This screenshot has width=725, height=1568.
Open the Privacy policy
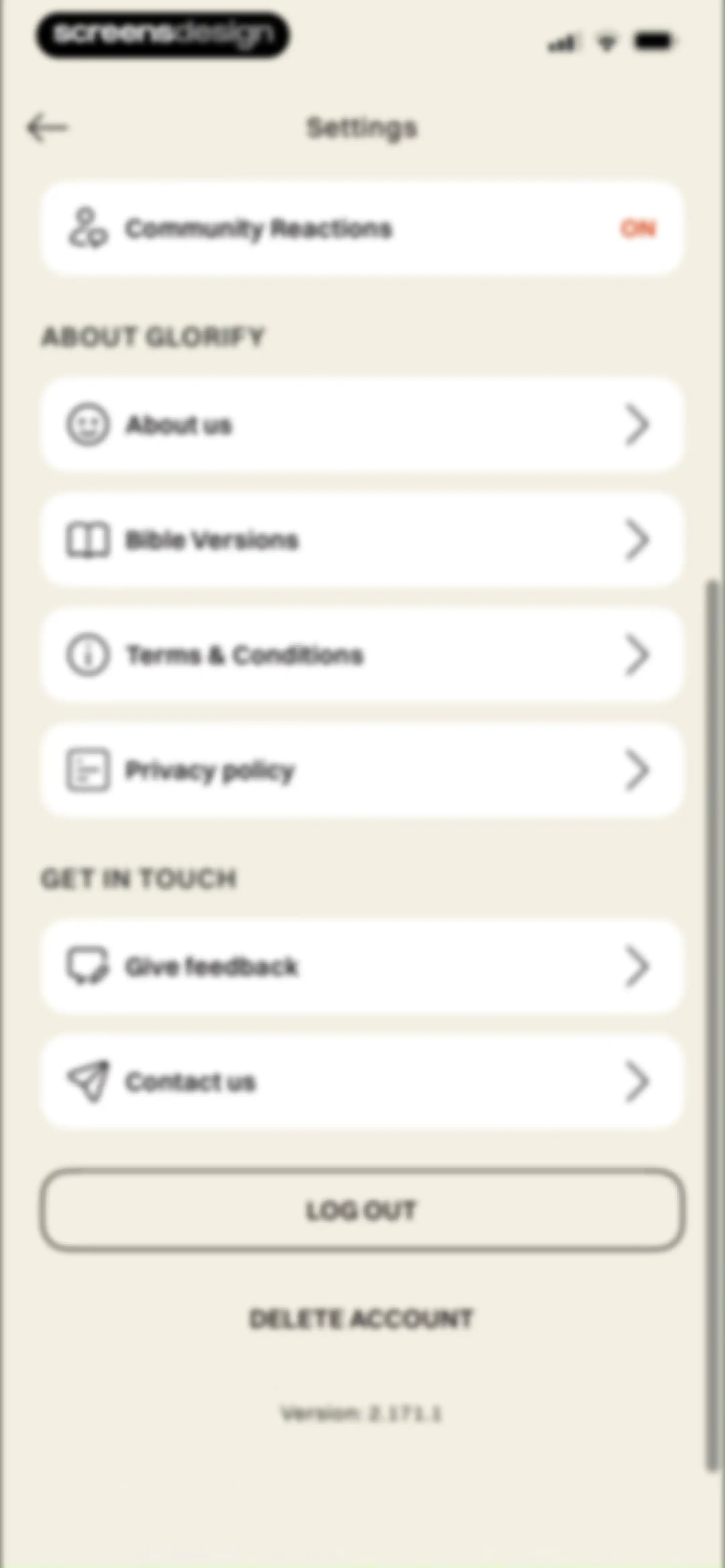coord(362,771)
